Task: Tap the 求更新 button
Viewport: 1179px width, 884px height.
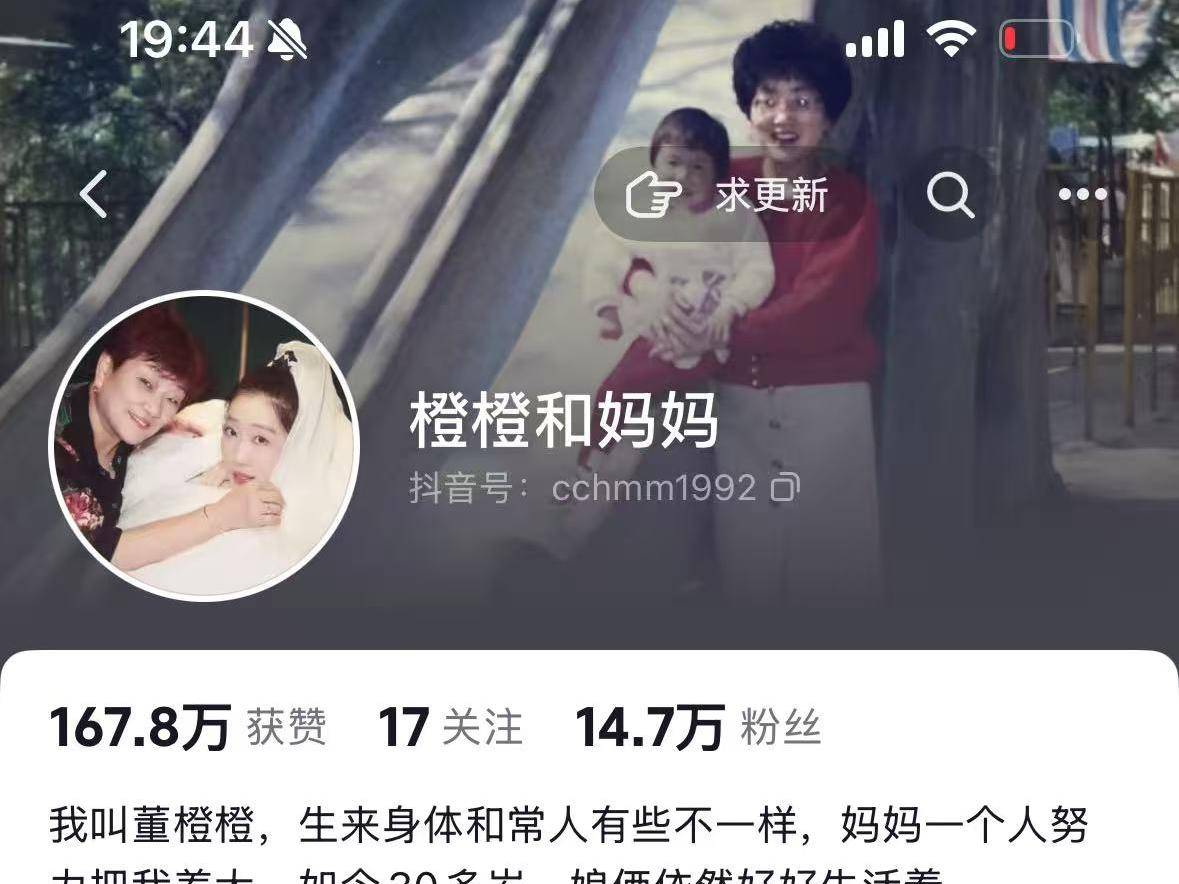Action: (x=728, y=195)
